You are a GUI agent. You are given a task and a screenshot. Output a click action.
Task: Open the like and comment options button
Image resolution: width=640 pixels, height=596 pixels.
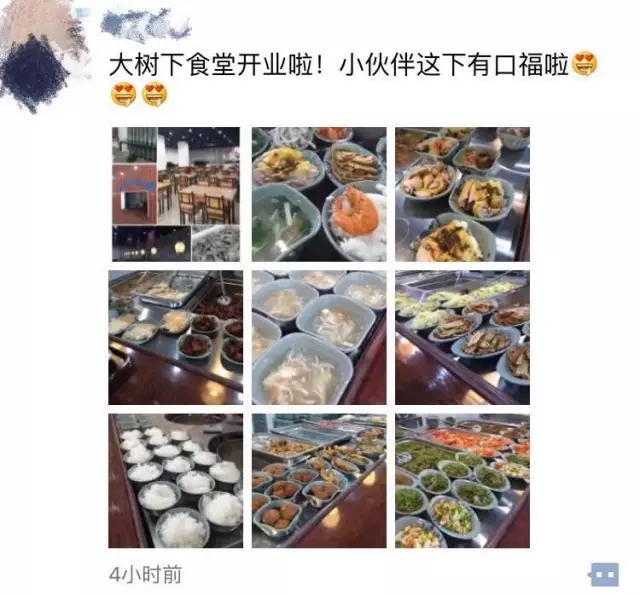pyautogui.click(x=604, y=573)
